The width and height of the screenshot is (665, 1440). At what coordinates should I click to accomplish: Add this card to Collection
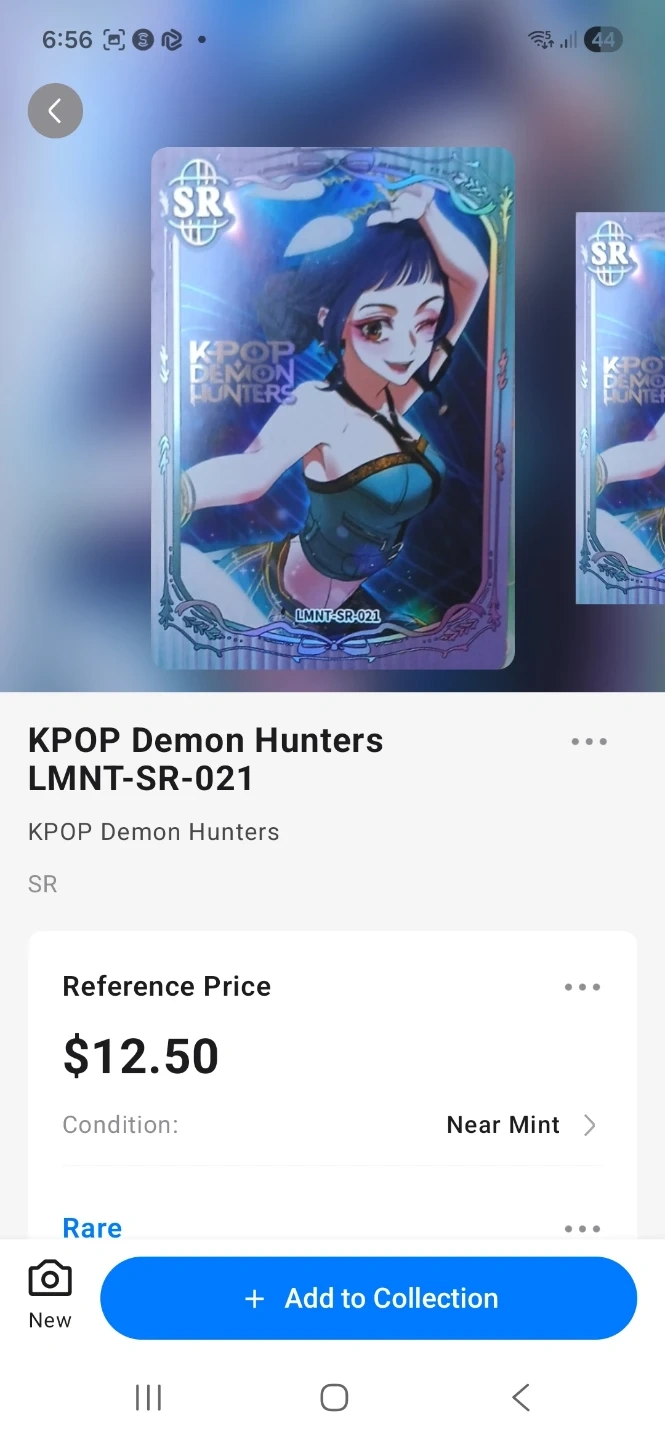pyautogui.click(x=368, y=1298)
